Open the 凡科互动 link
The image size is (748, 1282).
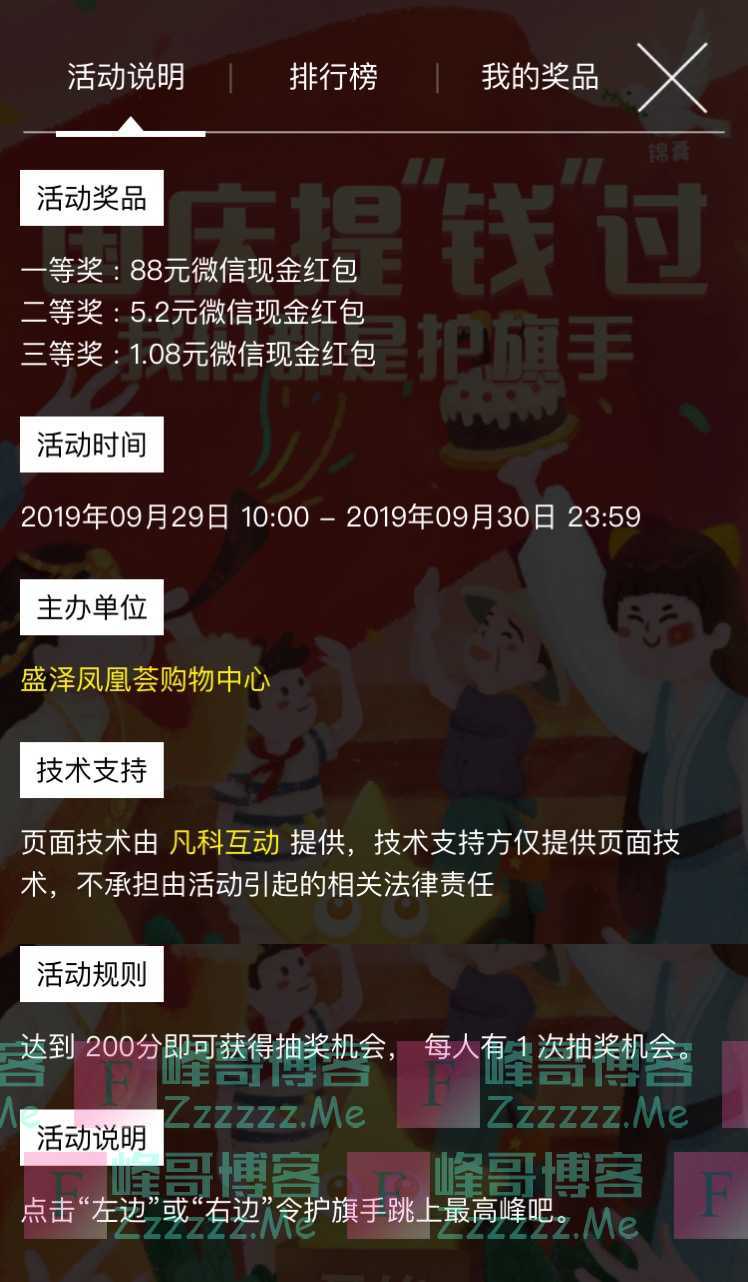click(x=225, y=842)
